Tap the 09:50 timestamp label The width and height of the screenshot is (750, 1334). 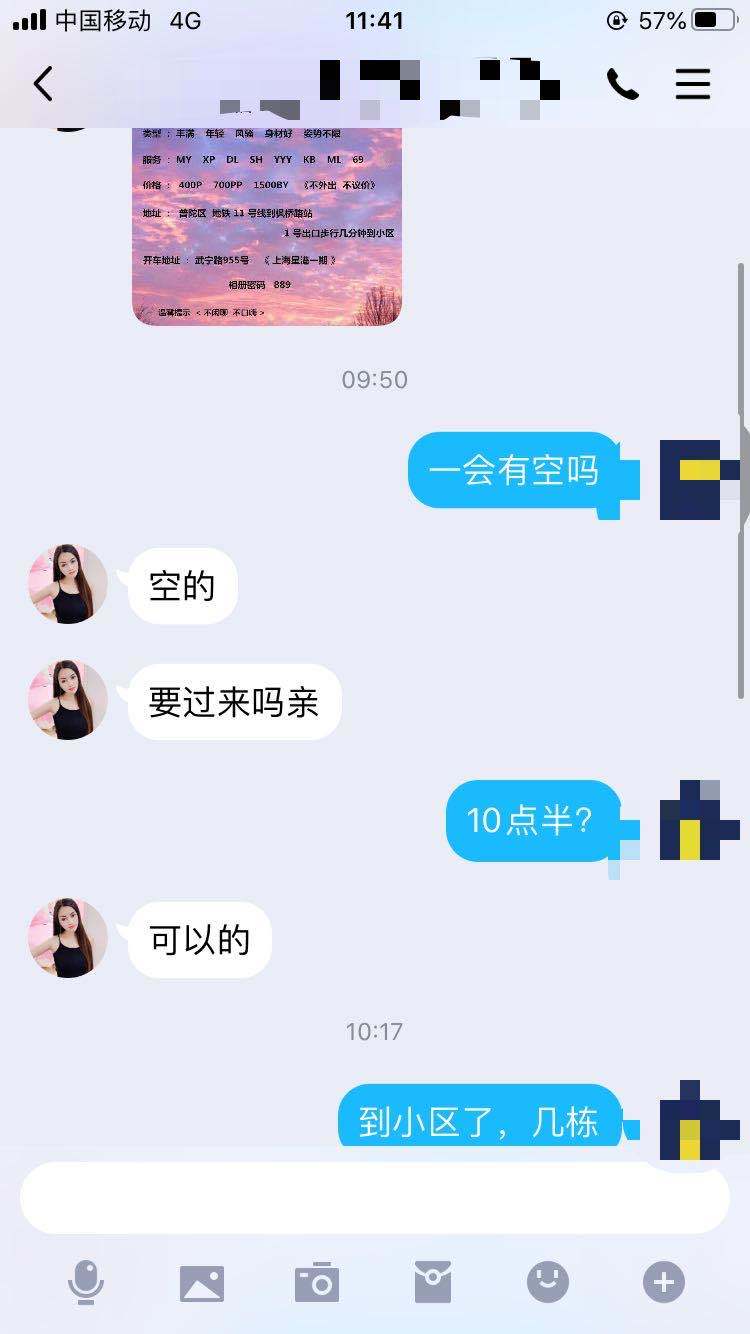point(375,379)
